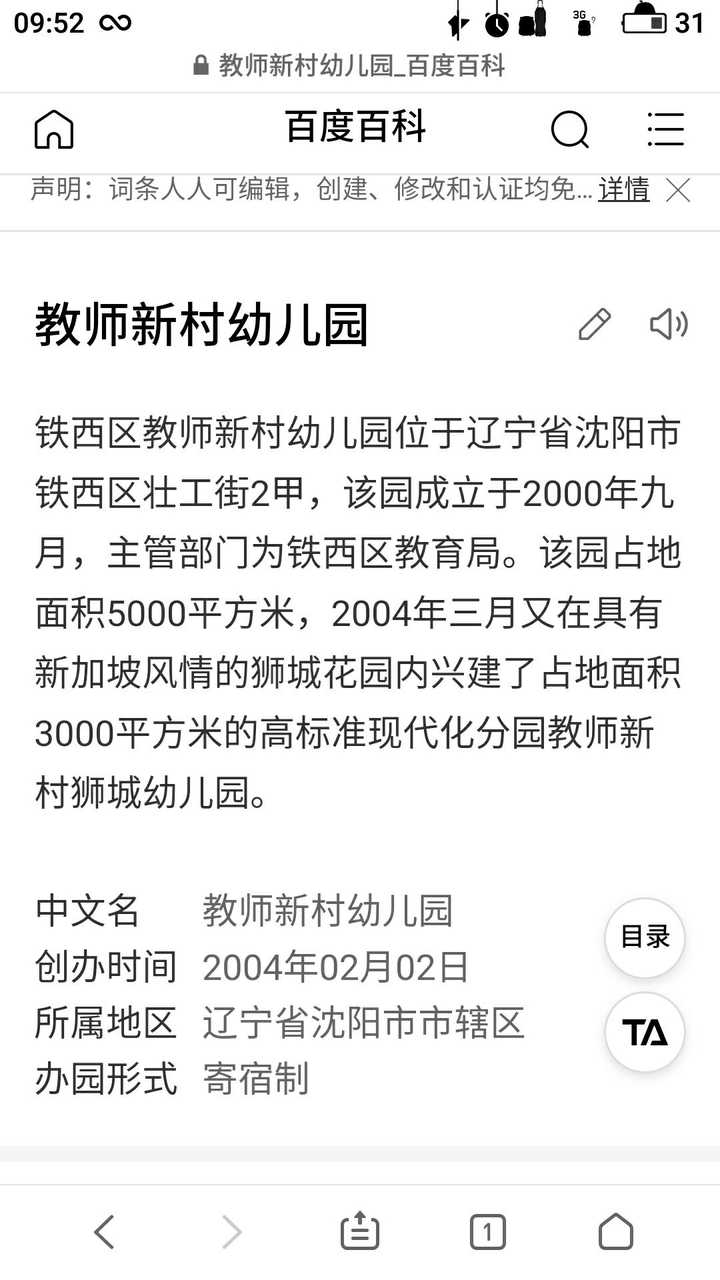Go back with browser back arrow
This screenshot has width=720, height=1280.
[104, 1232]
